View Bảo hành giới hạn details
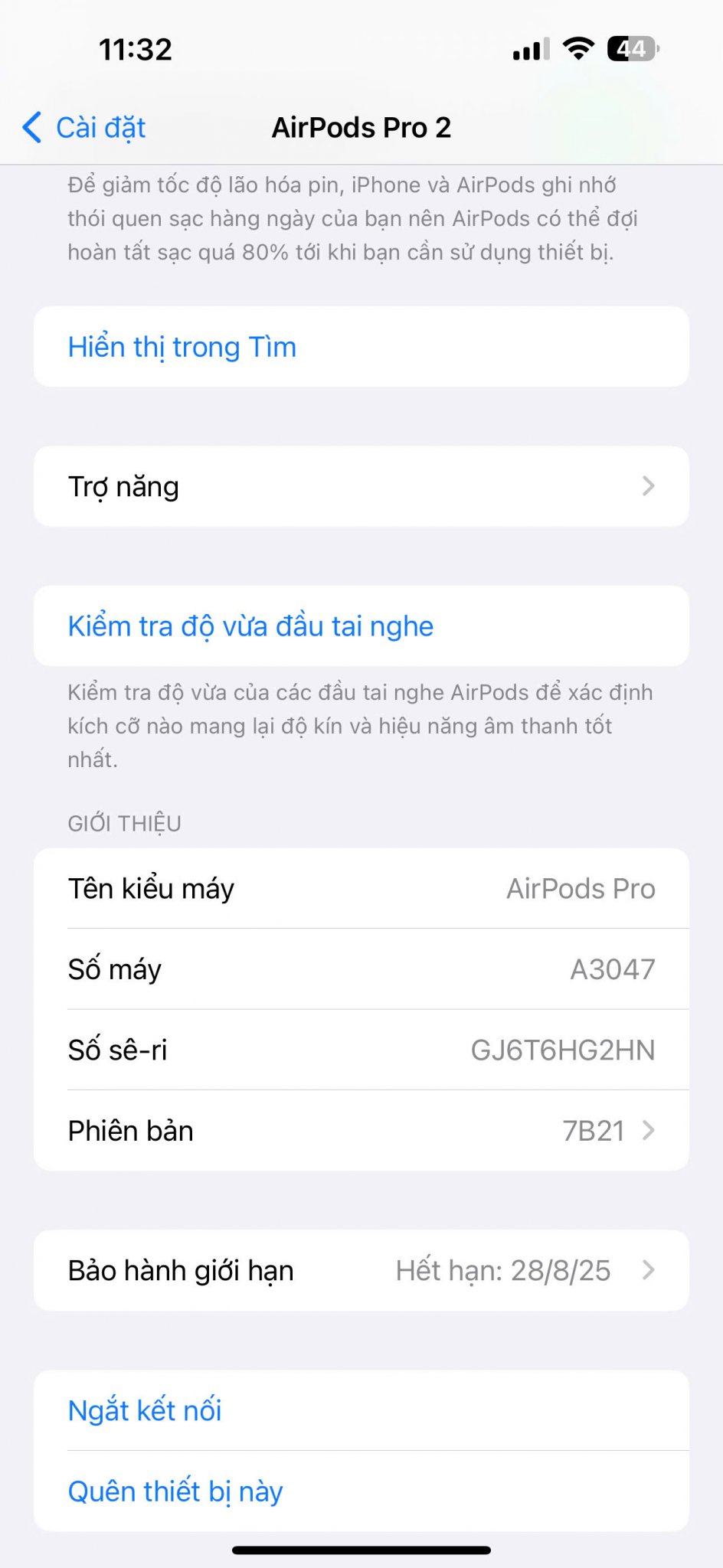 click(361, 1271)
